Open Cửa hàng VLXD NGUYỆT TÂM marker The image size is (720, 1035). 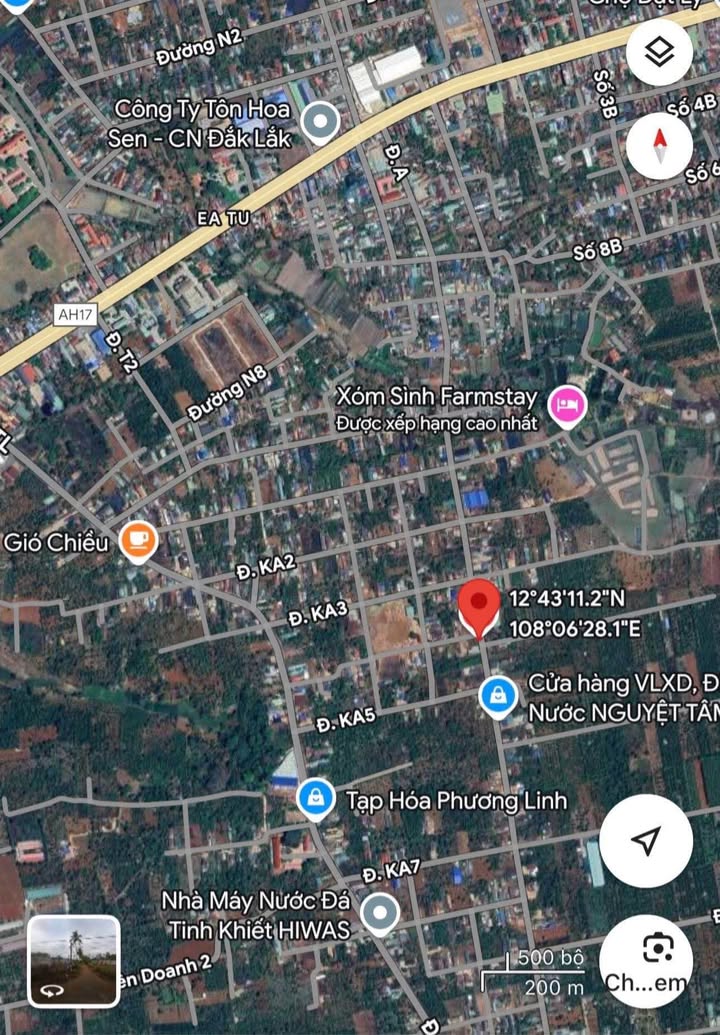click(x=497, y=696)
